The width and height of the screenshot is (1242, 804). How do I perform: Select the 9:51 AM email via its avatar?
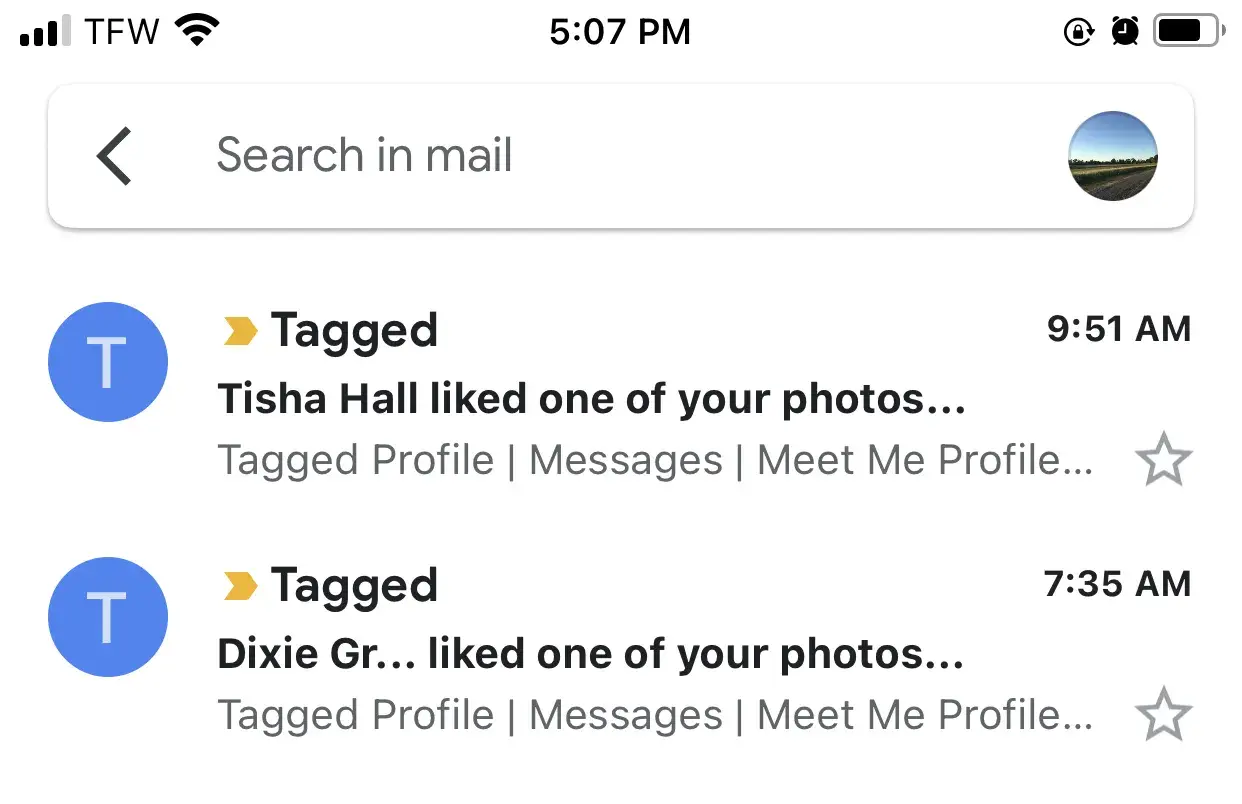108,362
